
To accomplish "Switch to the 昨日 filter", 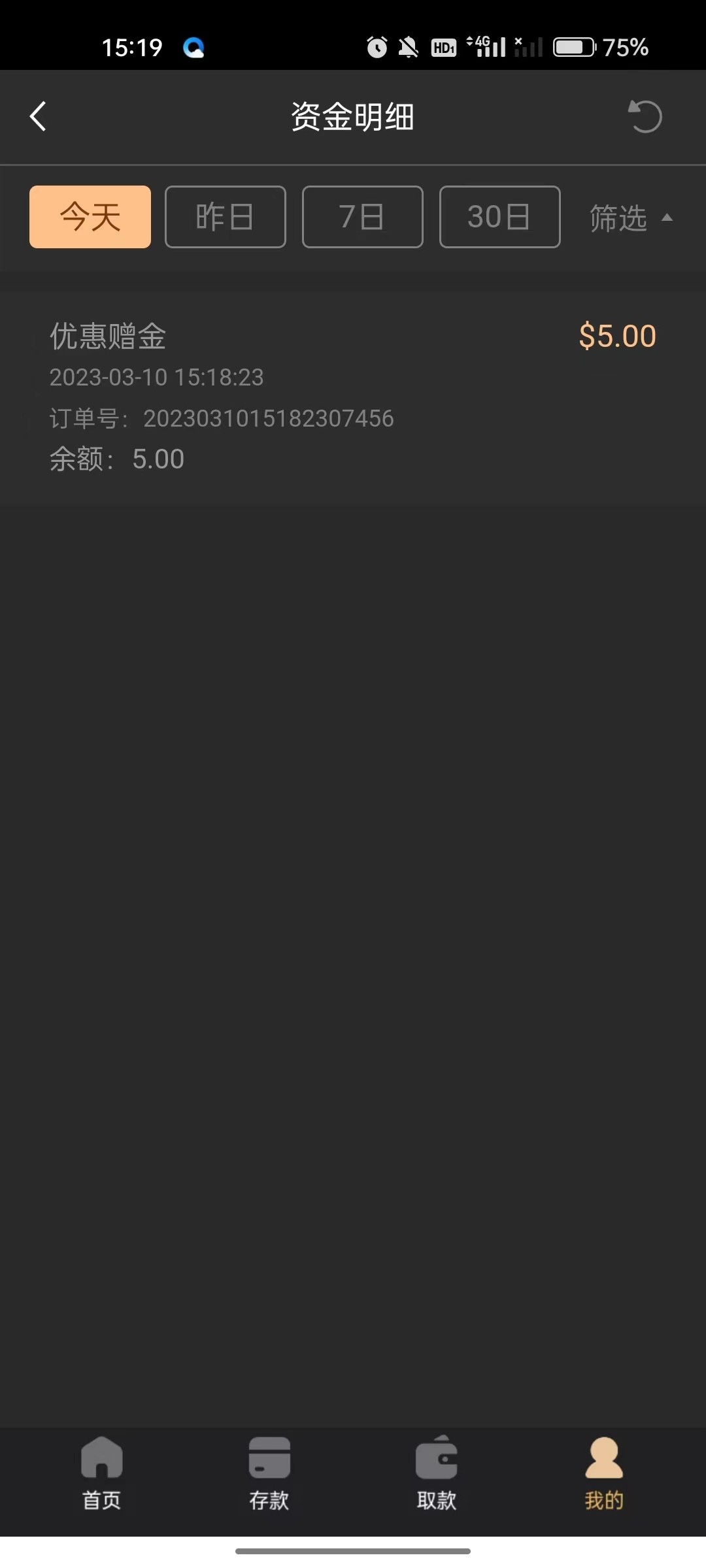I will (226, 217).
